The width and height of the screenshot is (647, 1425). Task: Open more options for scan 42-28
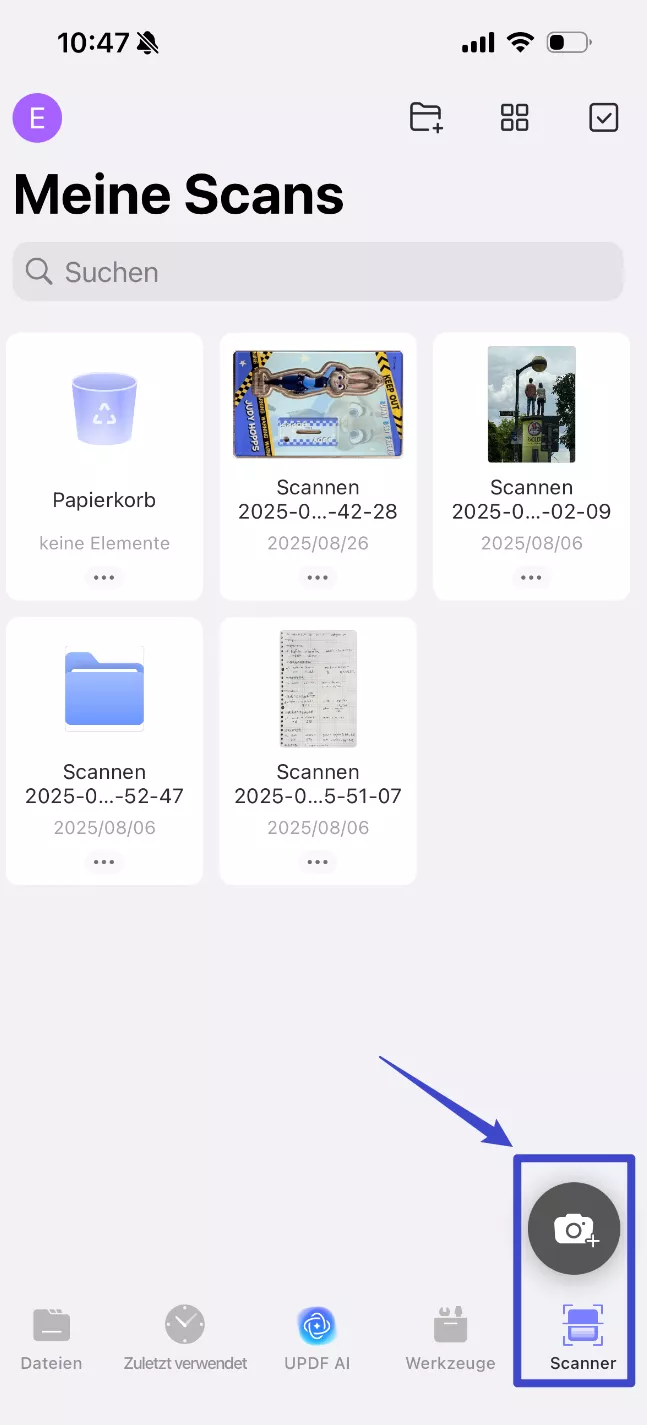tap(318, 578)
